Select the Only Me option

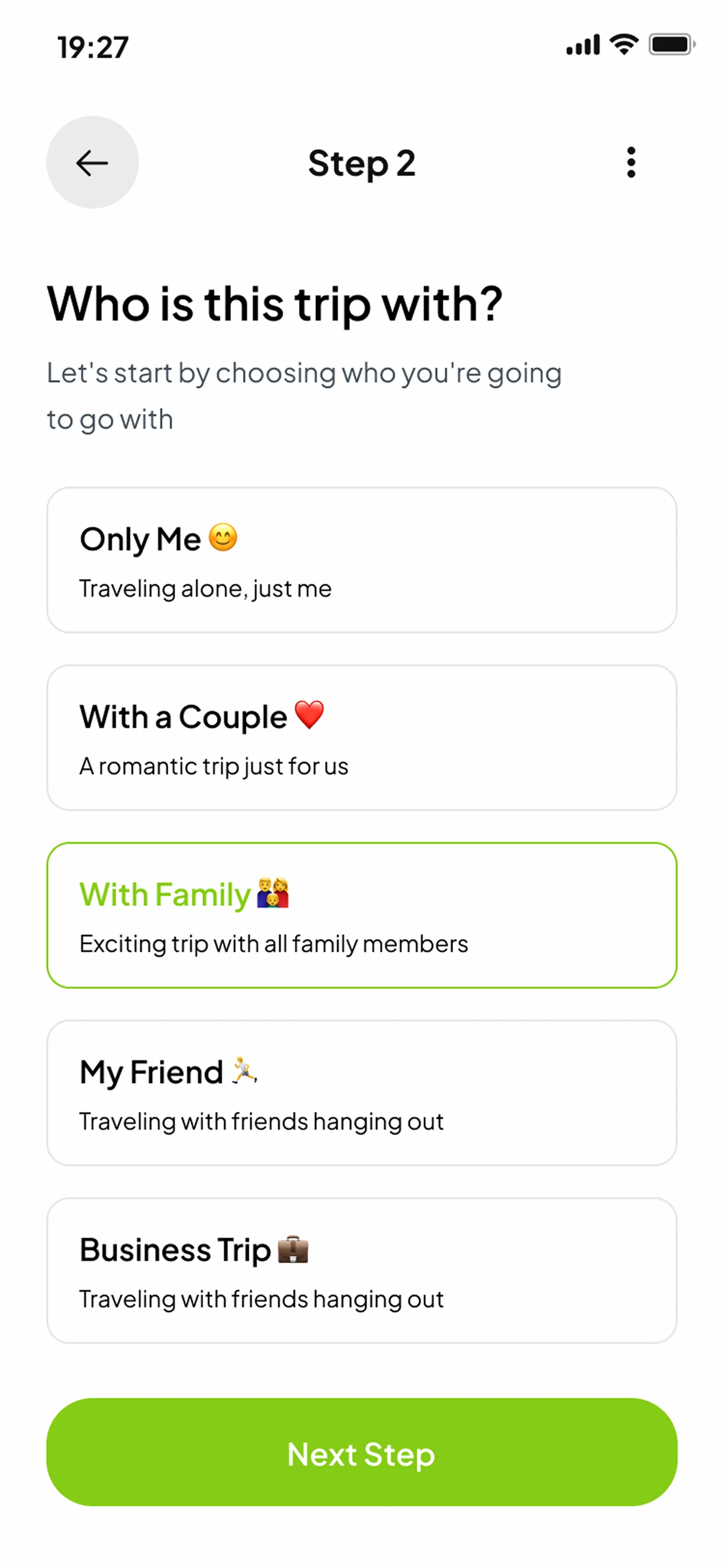point(362,560)
